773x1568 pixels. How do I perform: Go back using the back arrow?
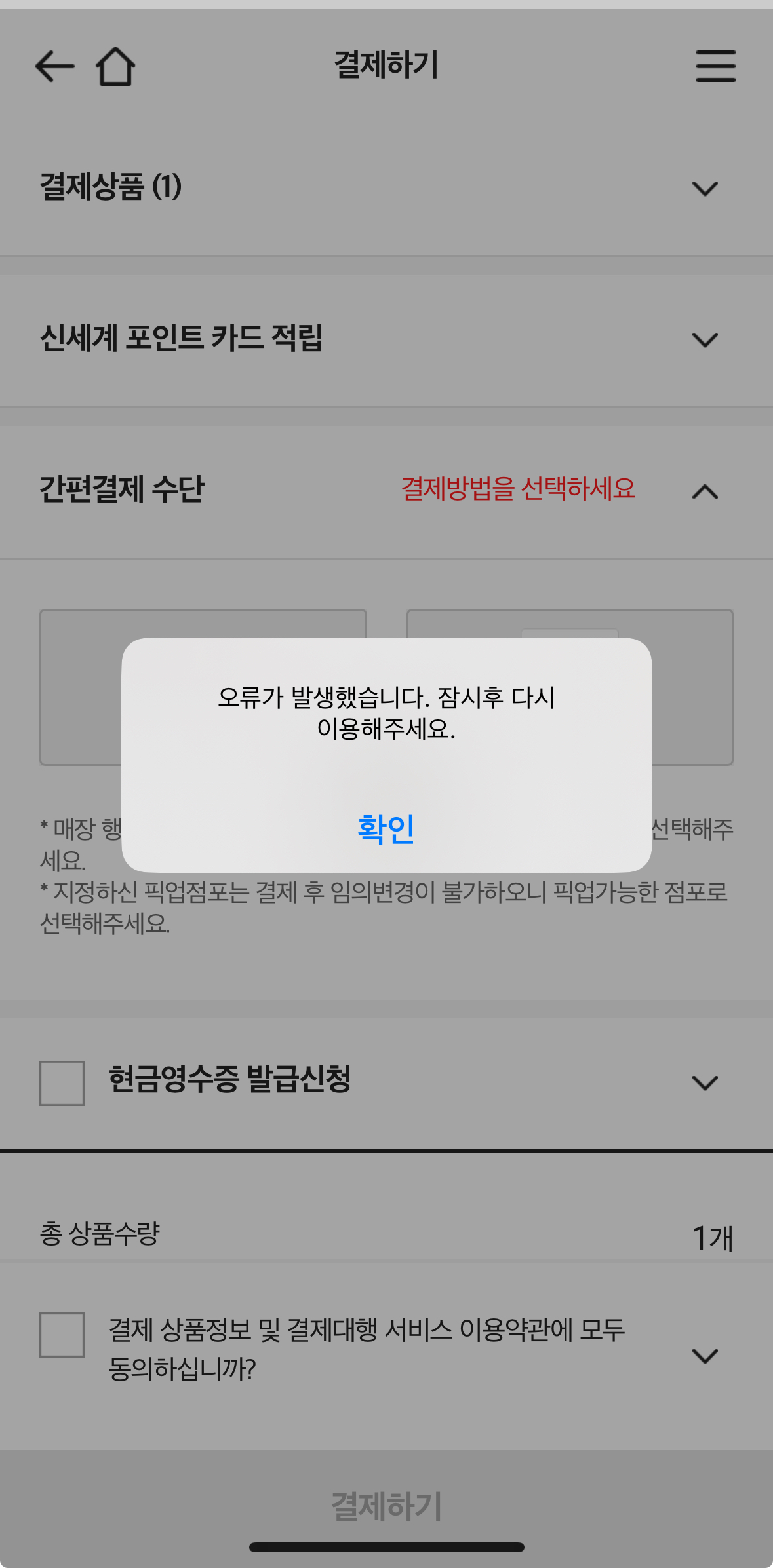54,66
